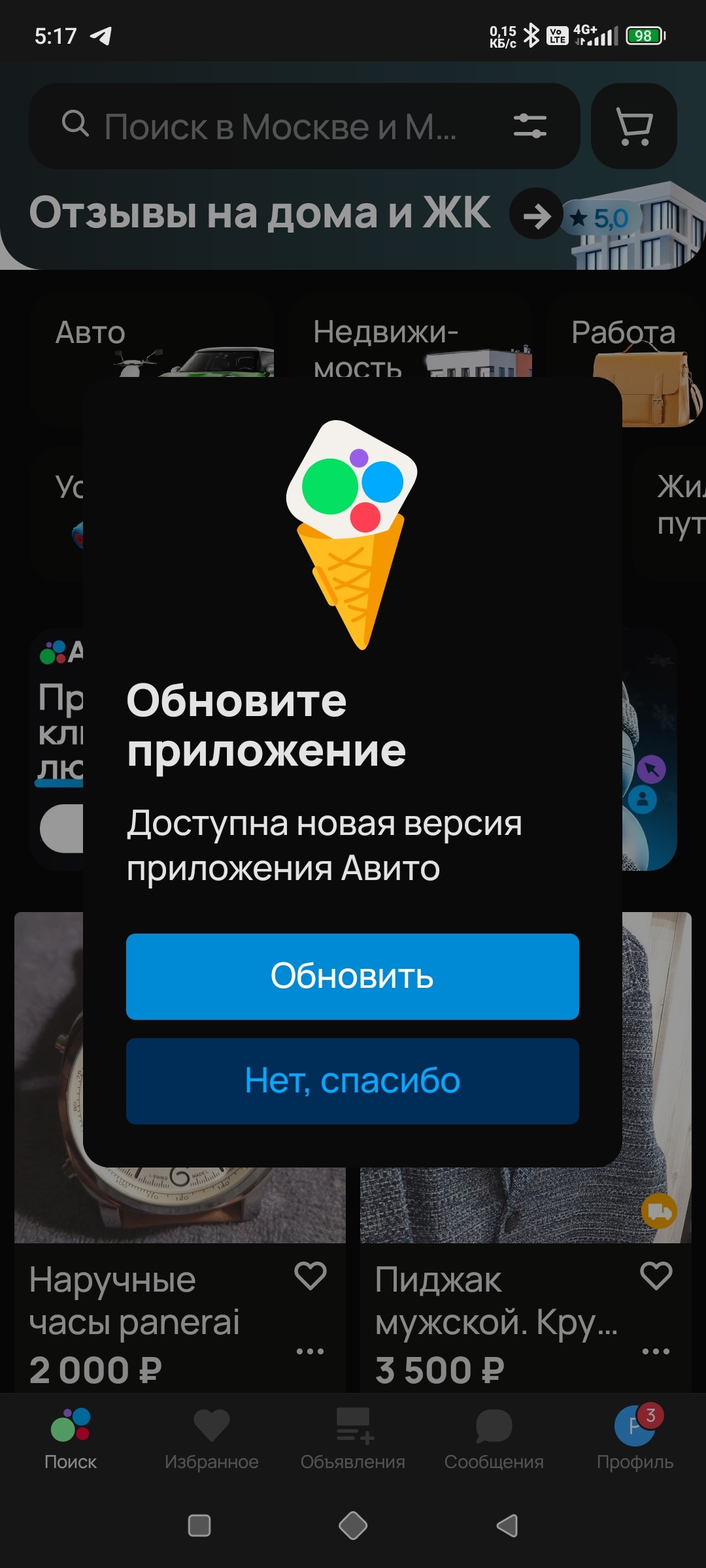Add Наручные часы panerai to favorites
The width and height of the screenshot is (706, 1568).
[x=310, y=1275]
